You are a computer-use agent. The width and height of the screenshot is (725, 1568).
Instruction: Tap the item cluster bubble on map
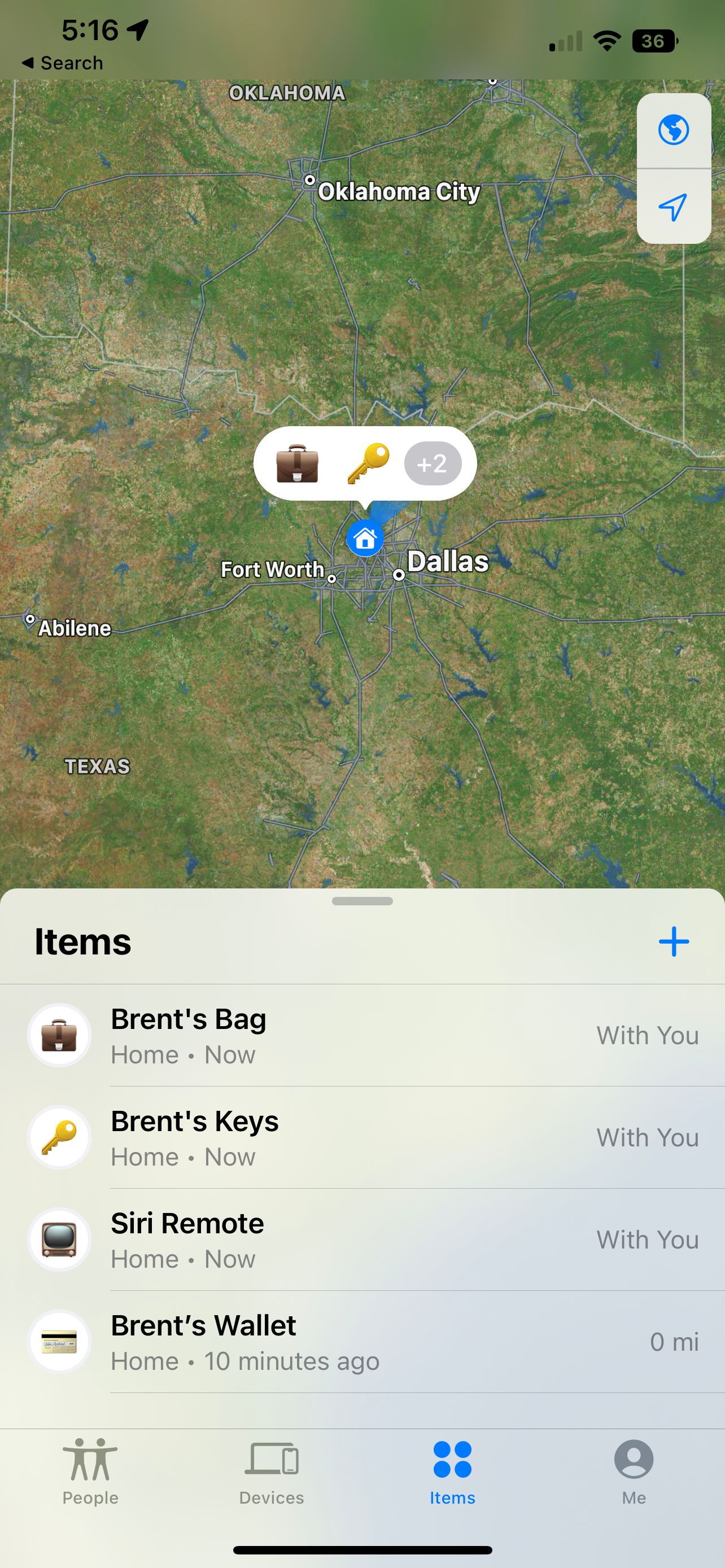pyautogui.click(x=365, y=464)
